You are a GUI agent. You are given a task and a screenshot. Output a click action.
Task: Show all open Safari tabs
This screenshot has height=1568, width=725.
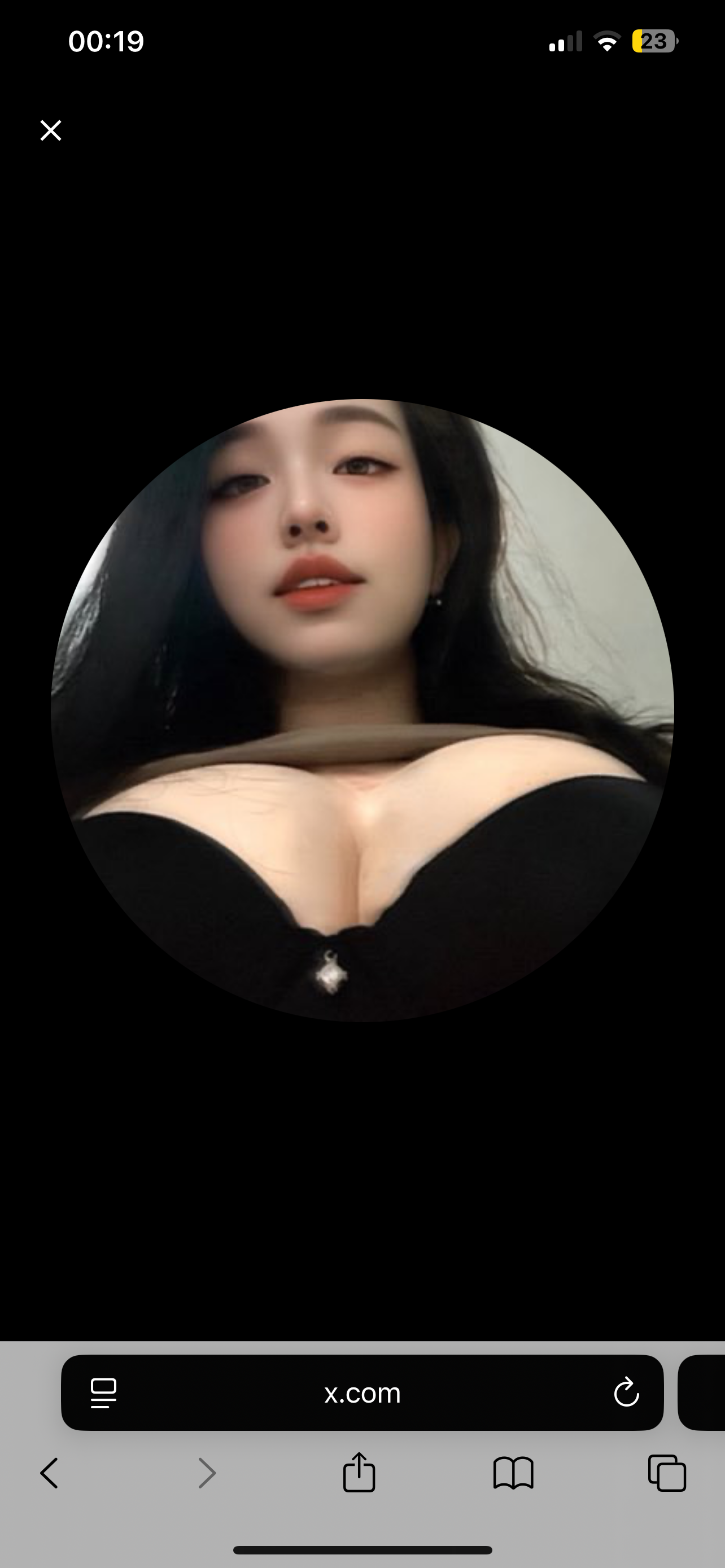click(667, 1474)
